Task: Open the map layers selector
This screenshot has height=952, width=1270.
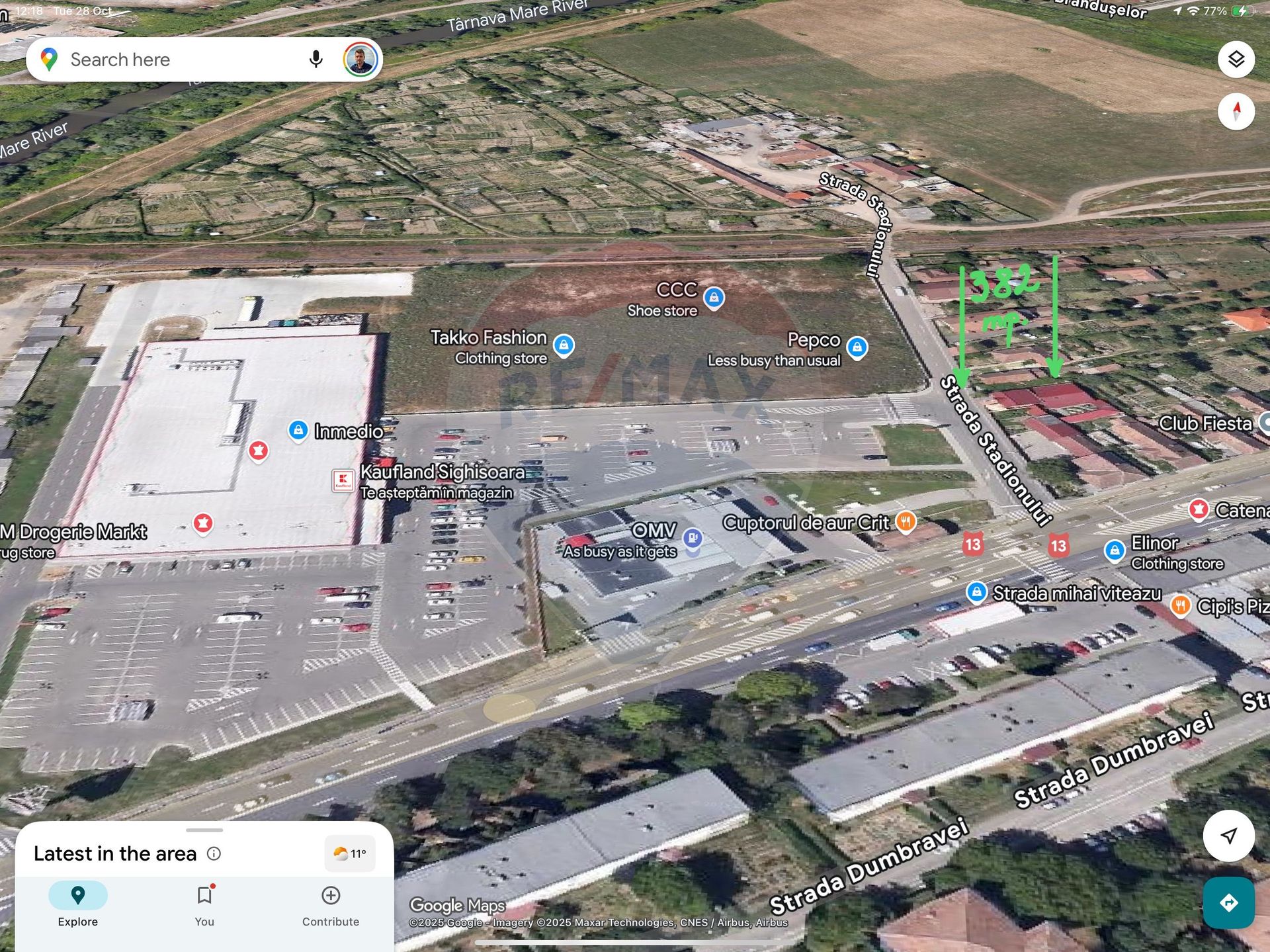Action: pyautogui.click(x=1236, y=60)
